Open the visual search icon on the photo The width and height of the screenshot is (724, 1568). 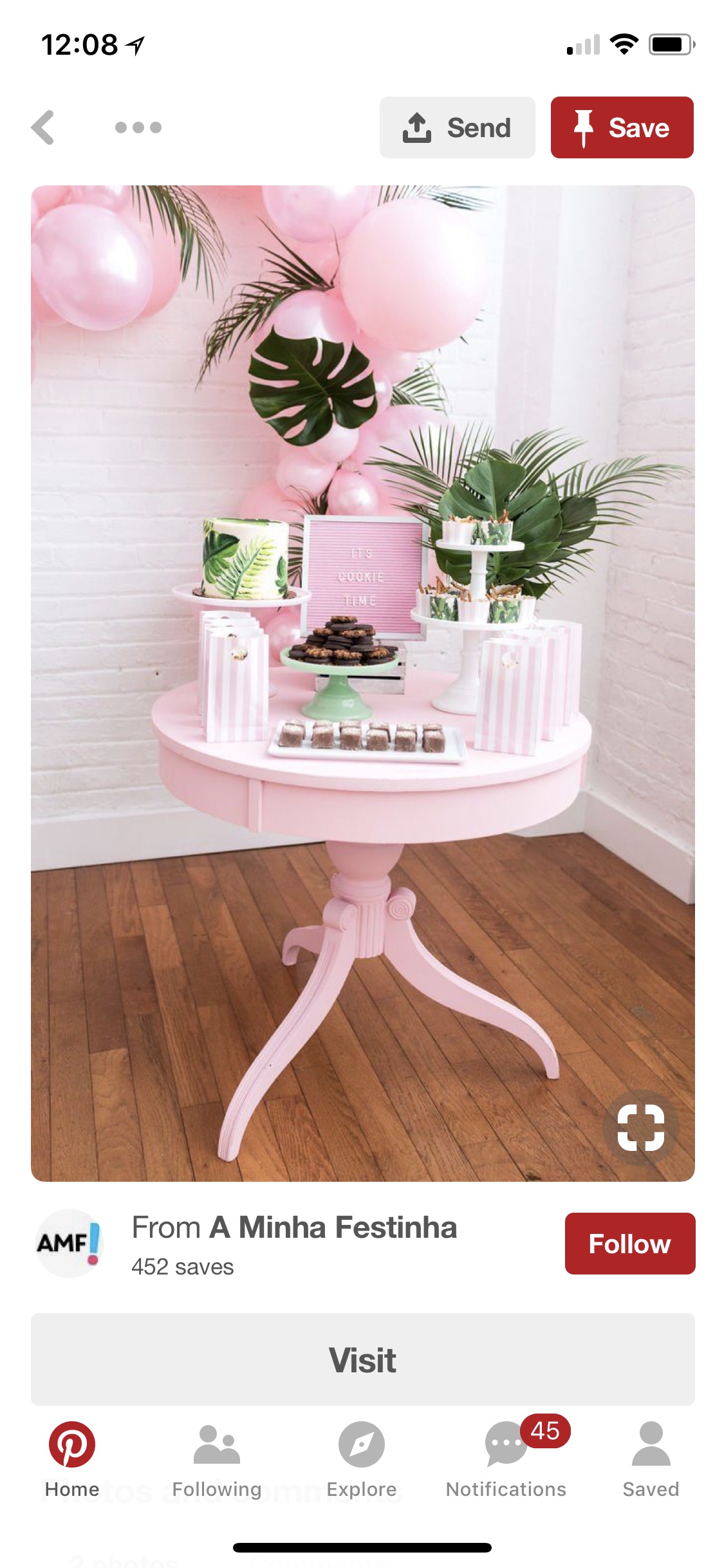coord(640,1127)
